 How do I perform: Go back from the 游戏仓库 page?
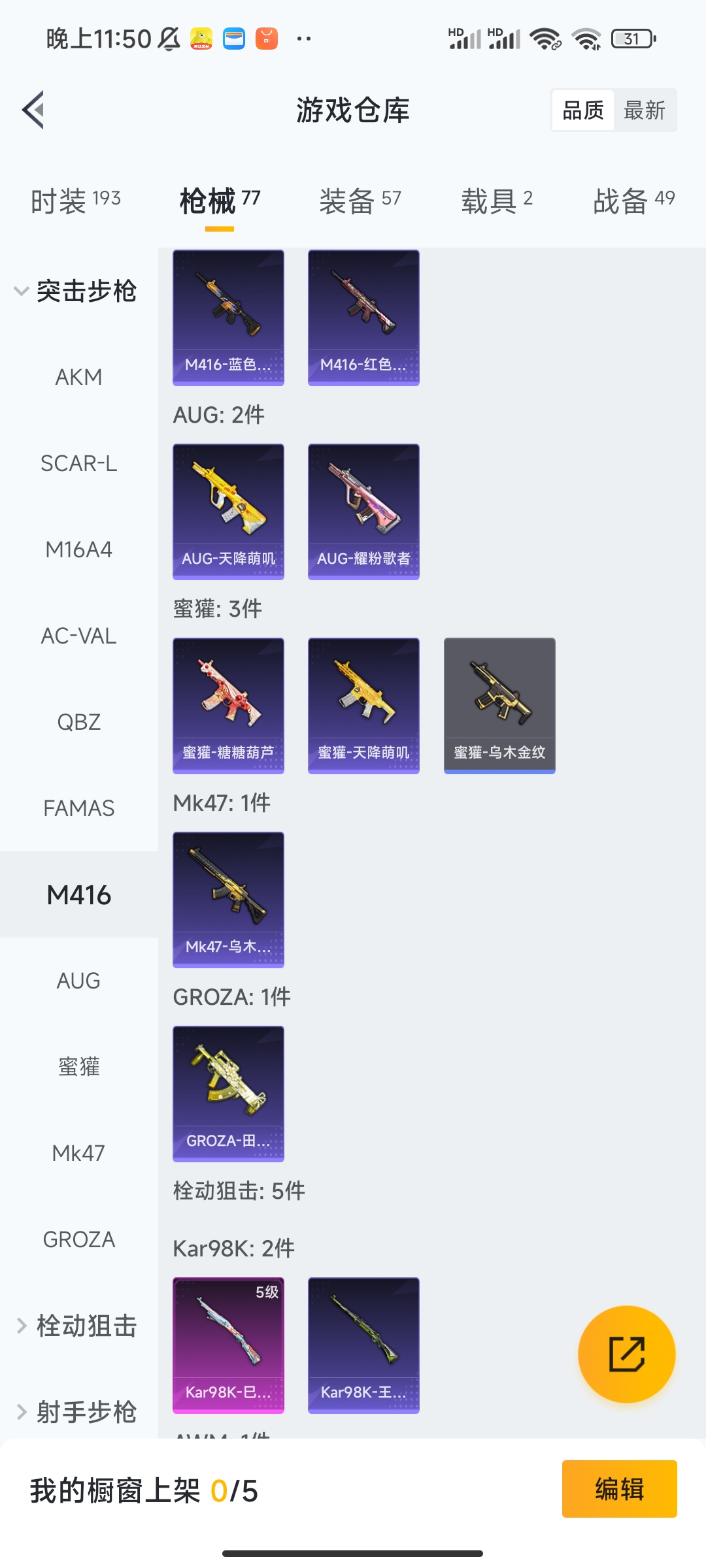[x=34, y=110]
